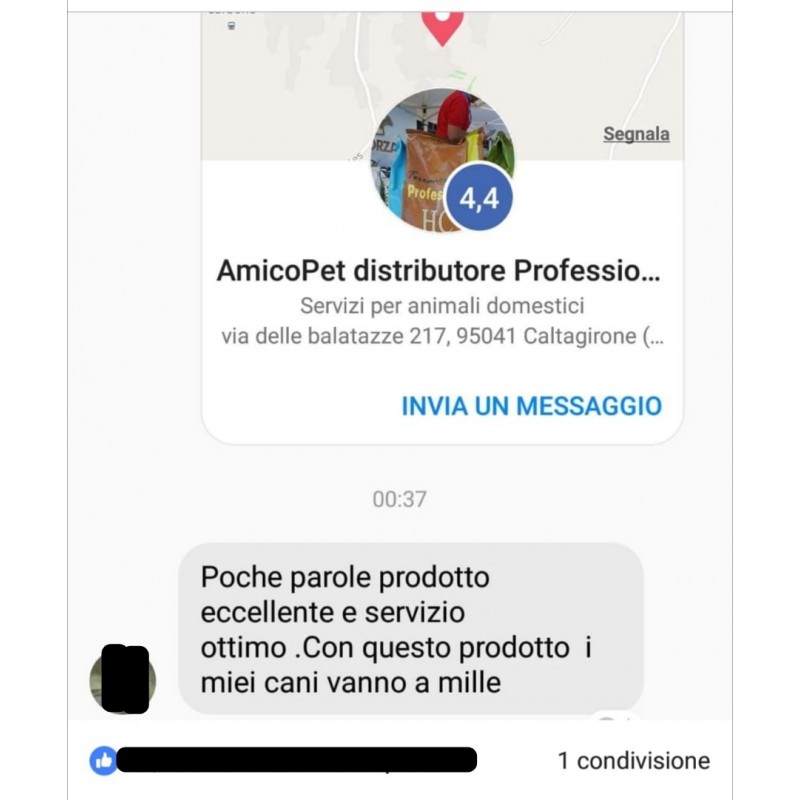The height and width of the screenshot is (800, 800).
Task: View who reacted with a like
Action: coord(104,761)
